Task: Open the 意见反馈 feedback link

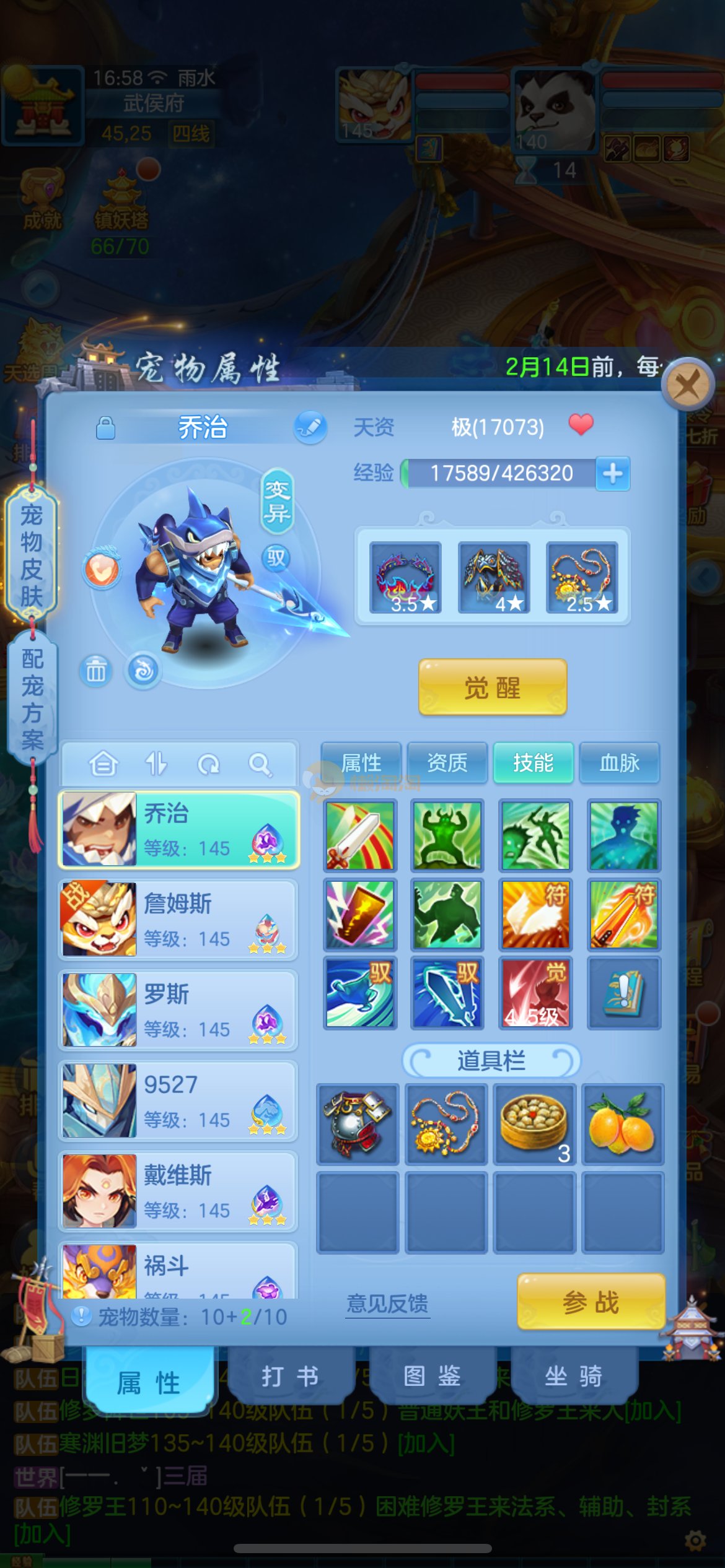Action: click(387, 1303)
